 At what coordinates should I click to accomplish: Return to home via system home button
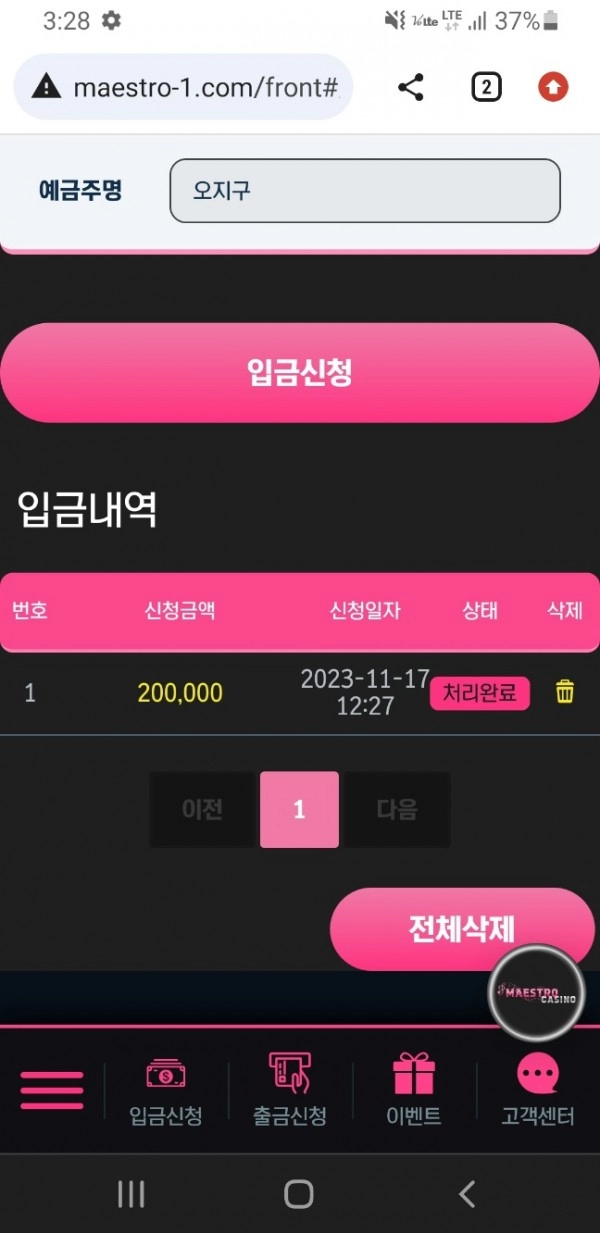coord(299,1193)
